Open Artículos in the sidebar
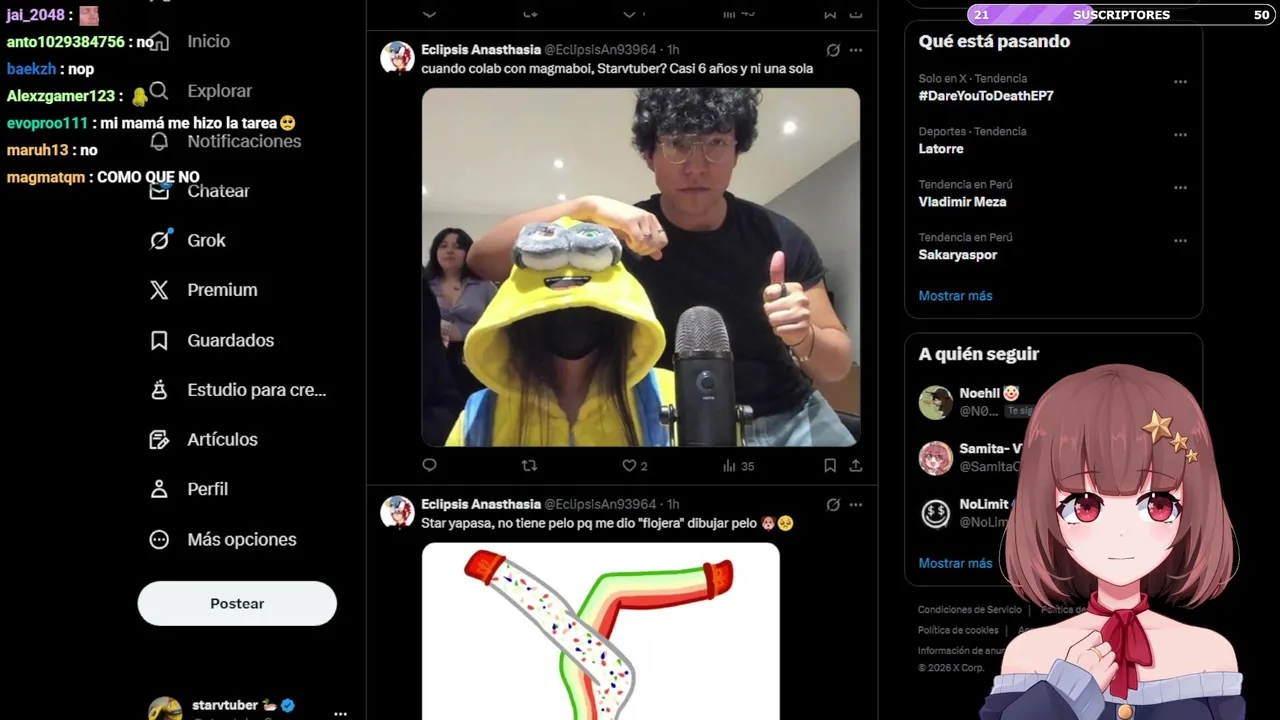The height and width of the screenshot is (720, 1280). point(221,439)
